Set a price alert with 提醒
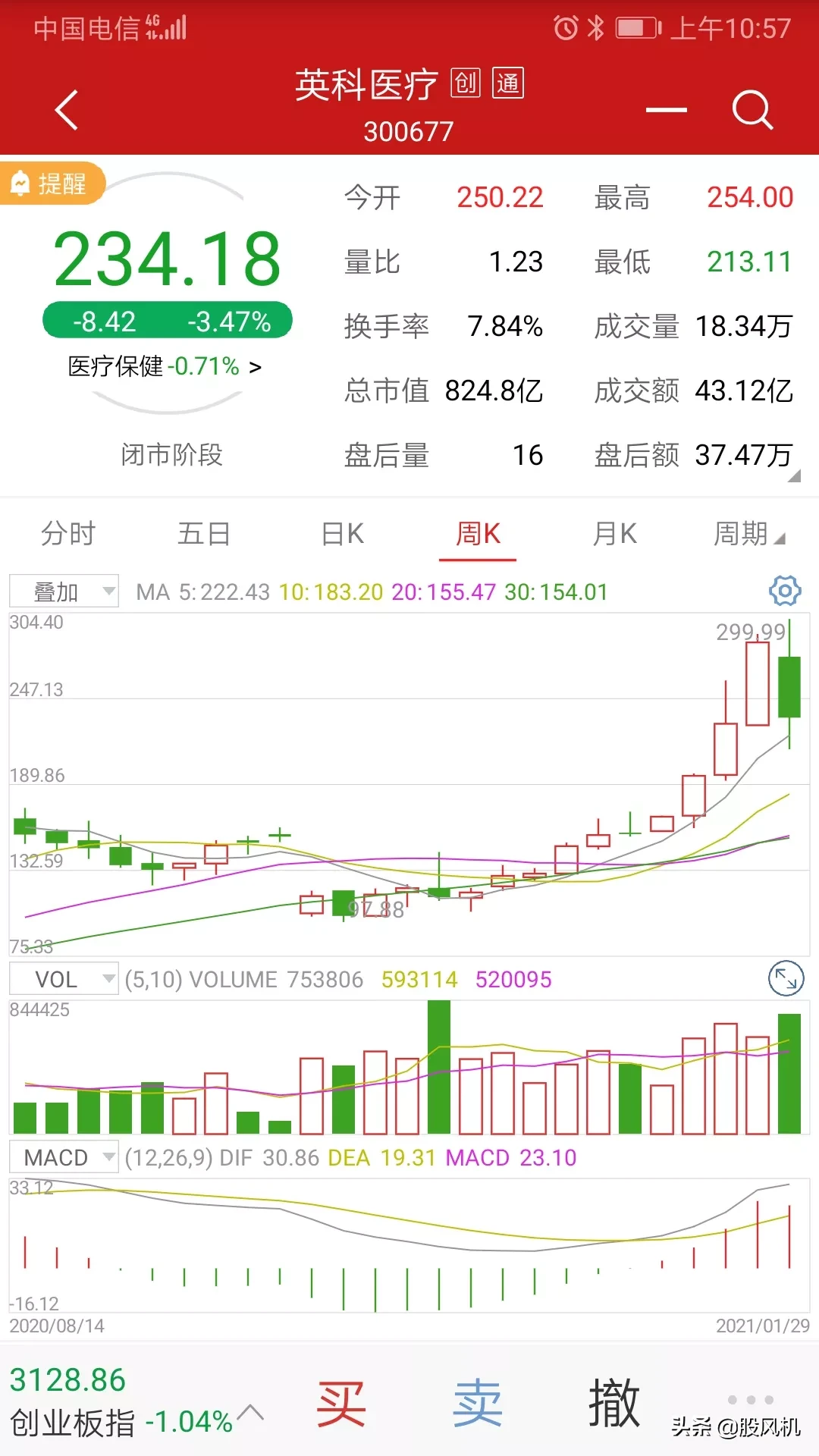The image size is (819, 1456). tap(50, 184)
